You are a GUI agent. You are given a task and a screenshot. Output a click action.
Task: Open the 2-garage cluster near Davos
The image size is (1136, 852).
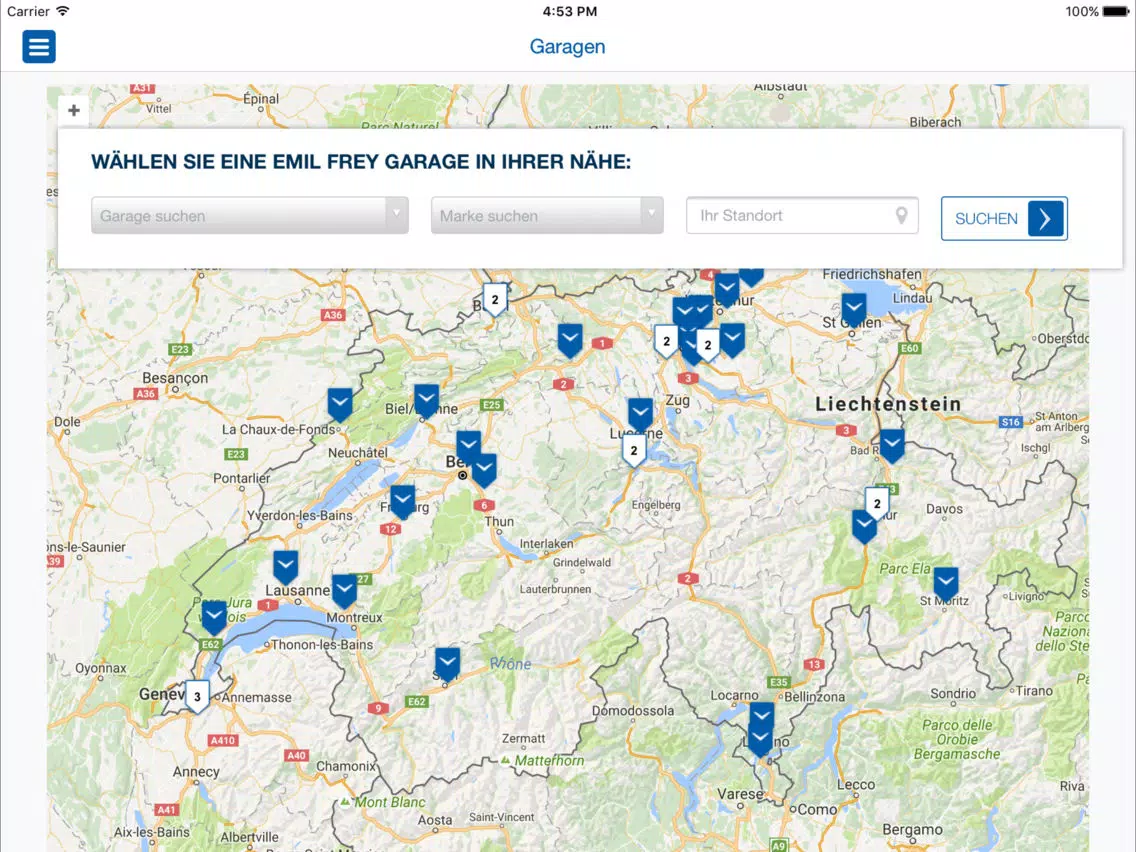tap(877, 503)
